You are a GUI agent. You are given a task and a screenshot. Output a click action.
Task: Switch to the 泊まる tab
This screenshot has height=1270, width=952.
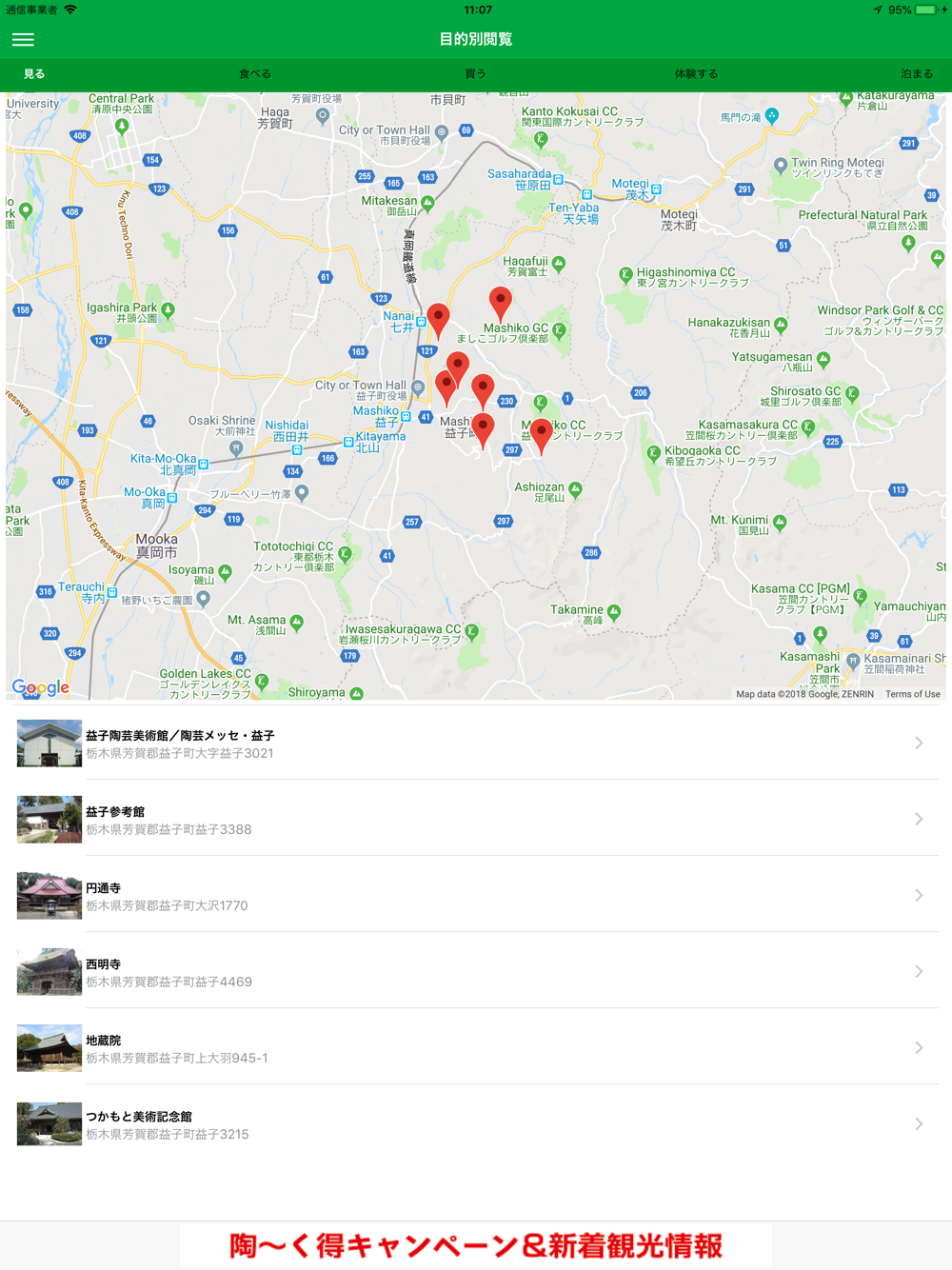(916, 73)
